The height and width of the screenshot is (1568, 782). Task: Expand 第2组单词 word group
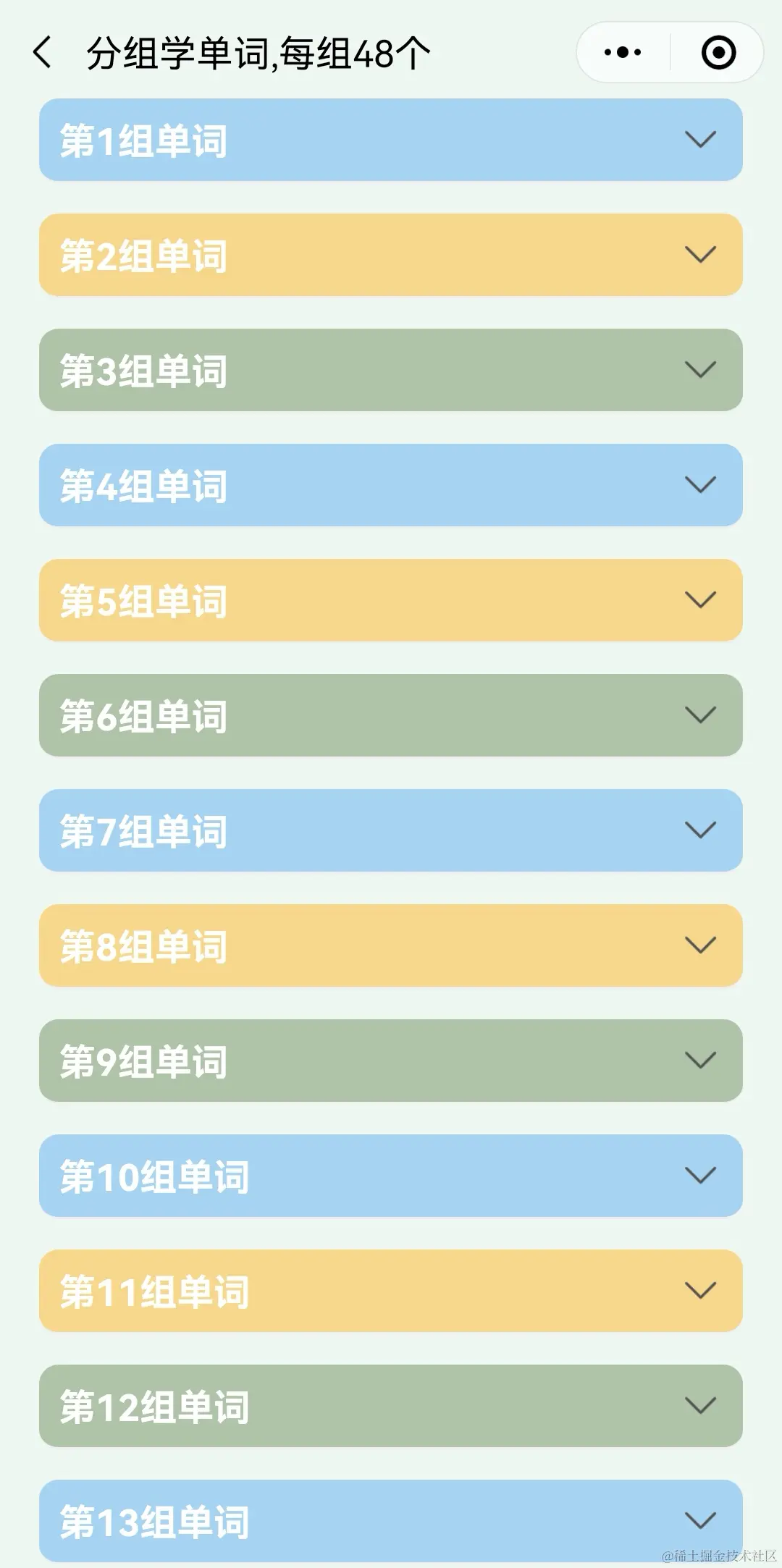click(x=391, y=255)
